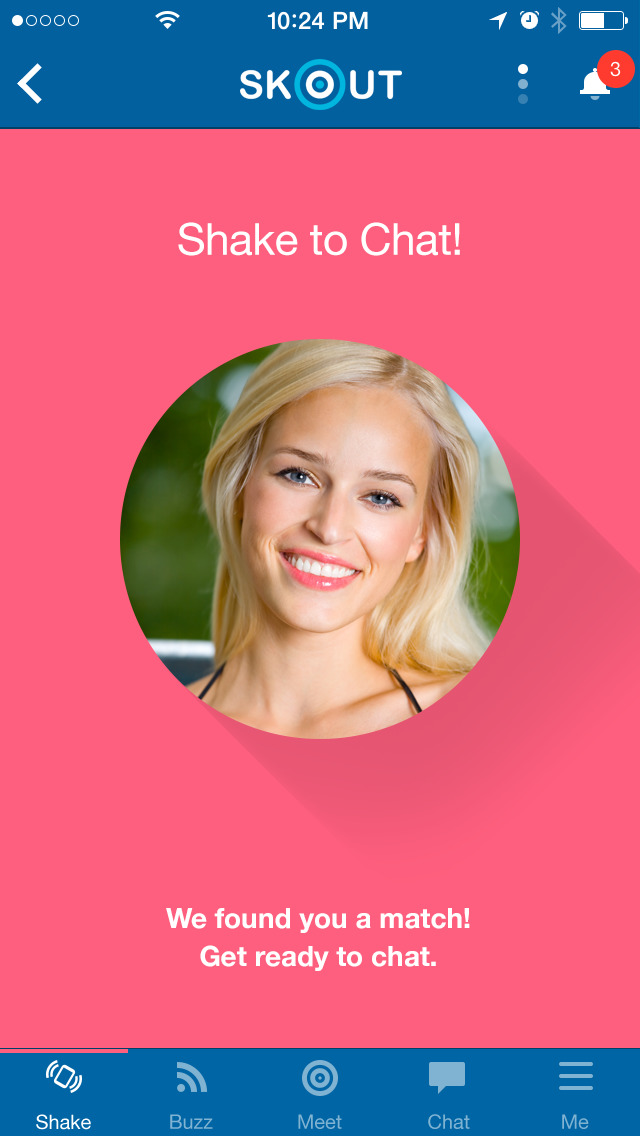Switch to the Buzz tab
The width and height of the screenshot is (640, 1136).
pos(191,1094)
